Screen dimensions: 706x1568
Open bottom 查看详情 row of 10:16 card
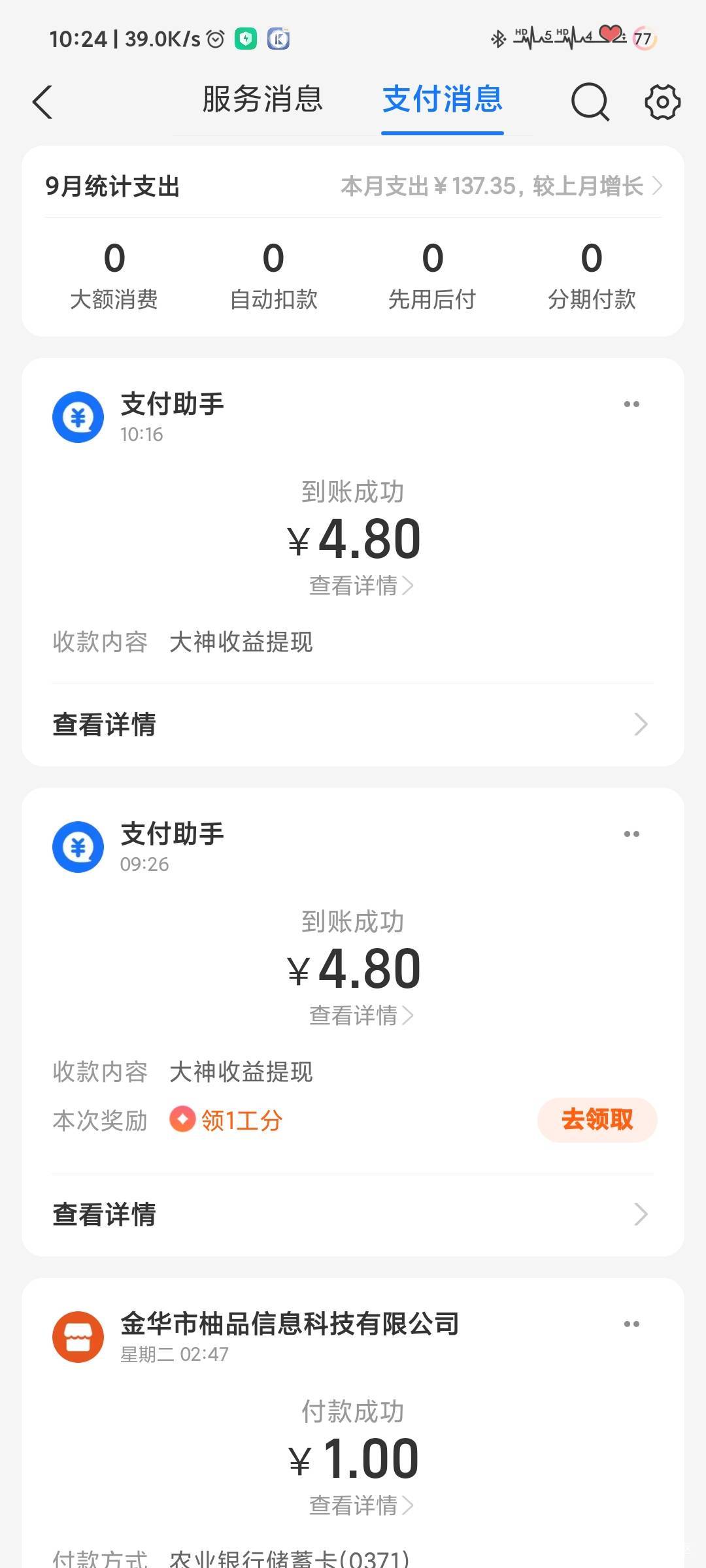(x=353, y=724)
